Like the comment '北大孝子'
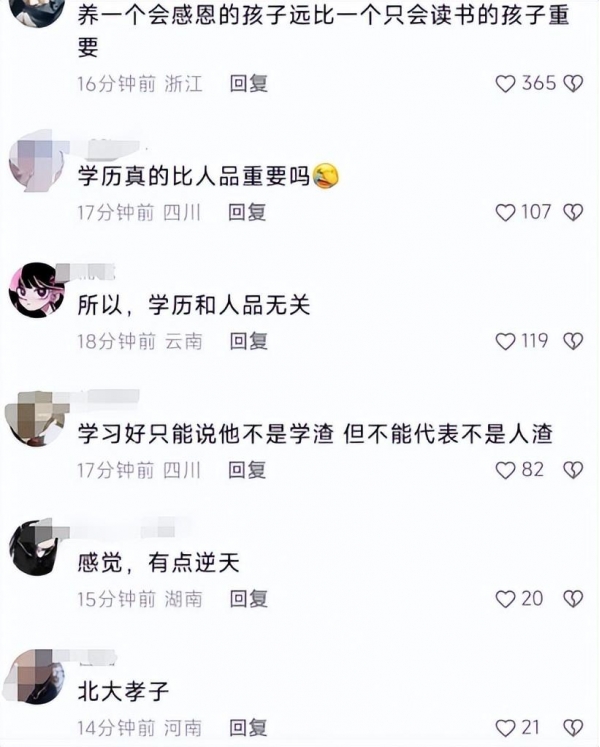Viewport: 600px width, 747px height. click(x=506, y=728)
